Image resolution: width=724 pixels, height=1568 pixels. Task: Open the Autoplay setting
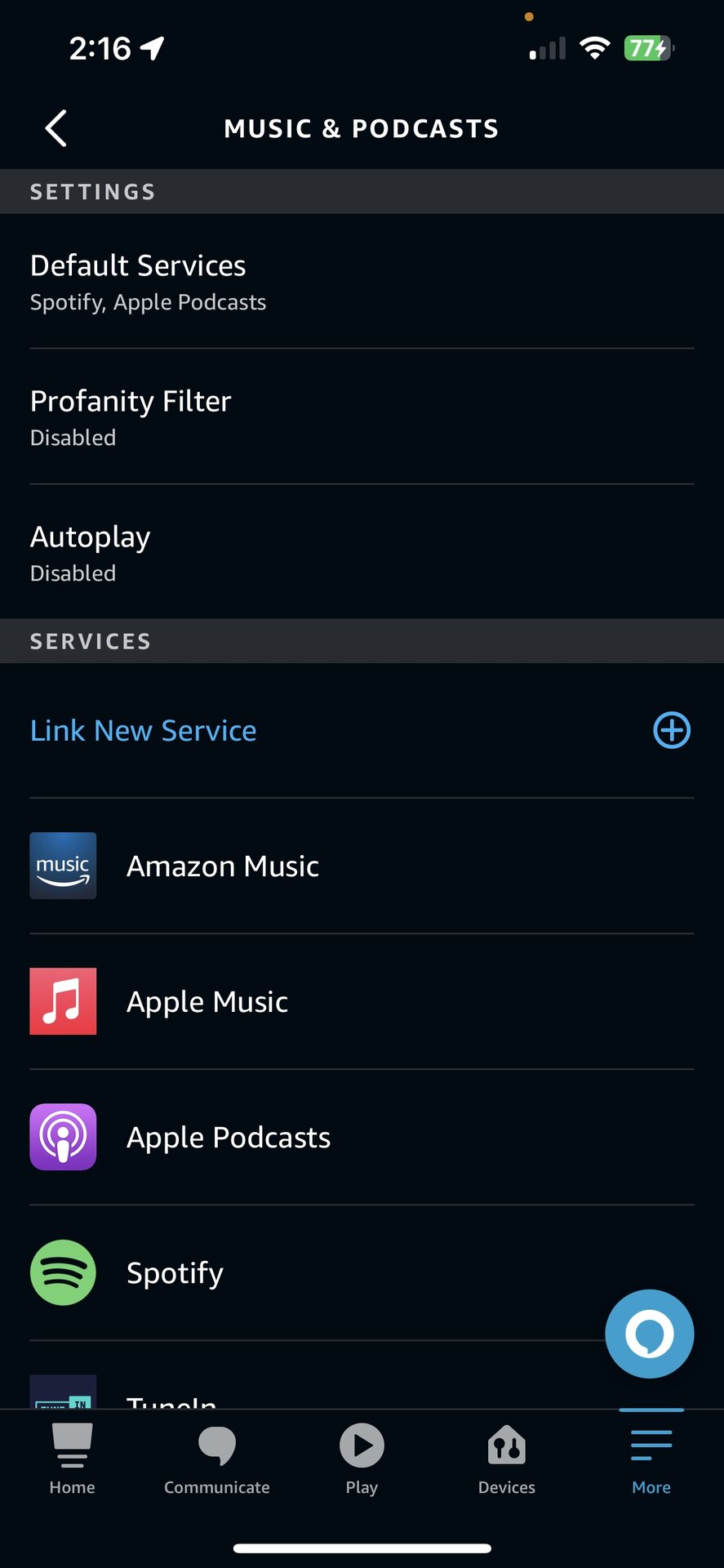tap(362, 553)
